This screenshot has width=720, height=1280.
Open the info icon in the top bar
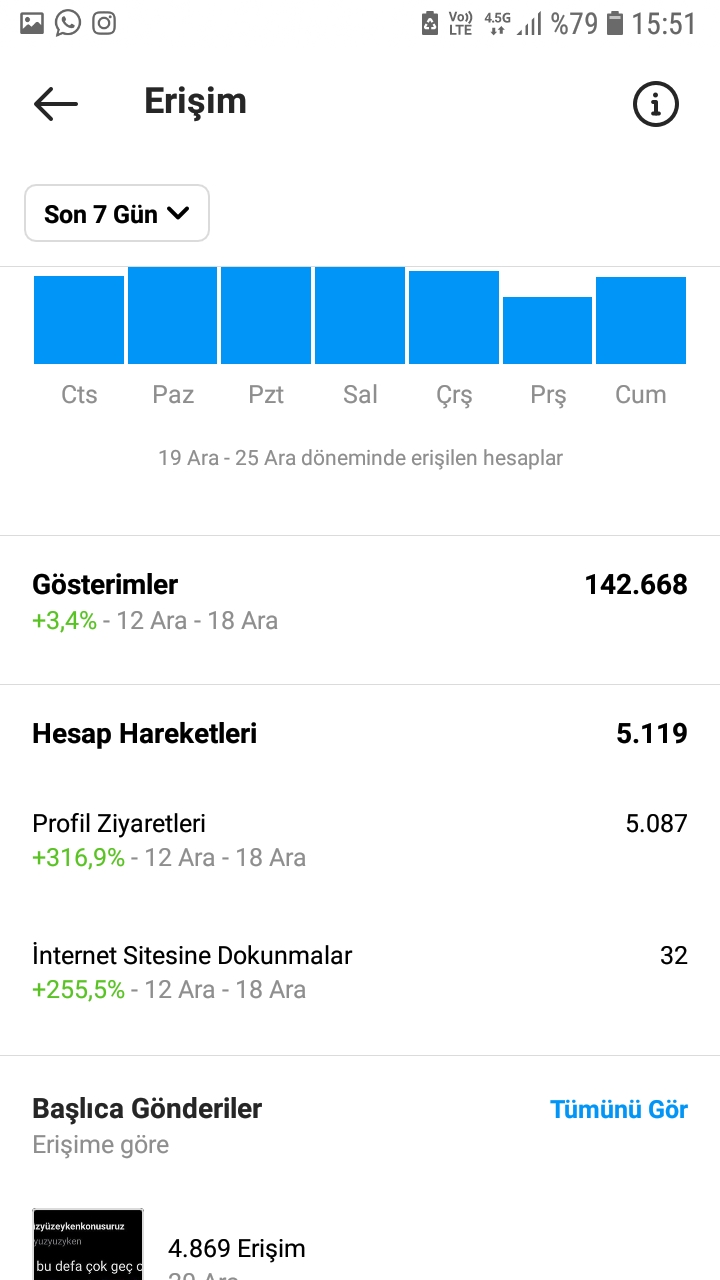[x=656, y=103]
